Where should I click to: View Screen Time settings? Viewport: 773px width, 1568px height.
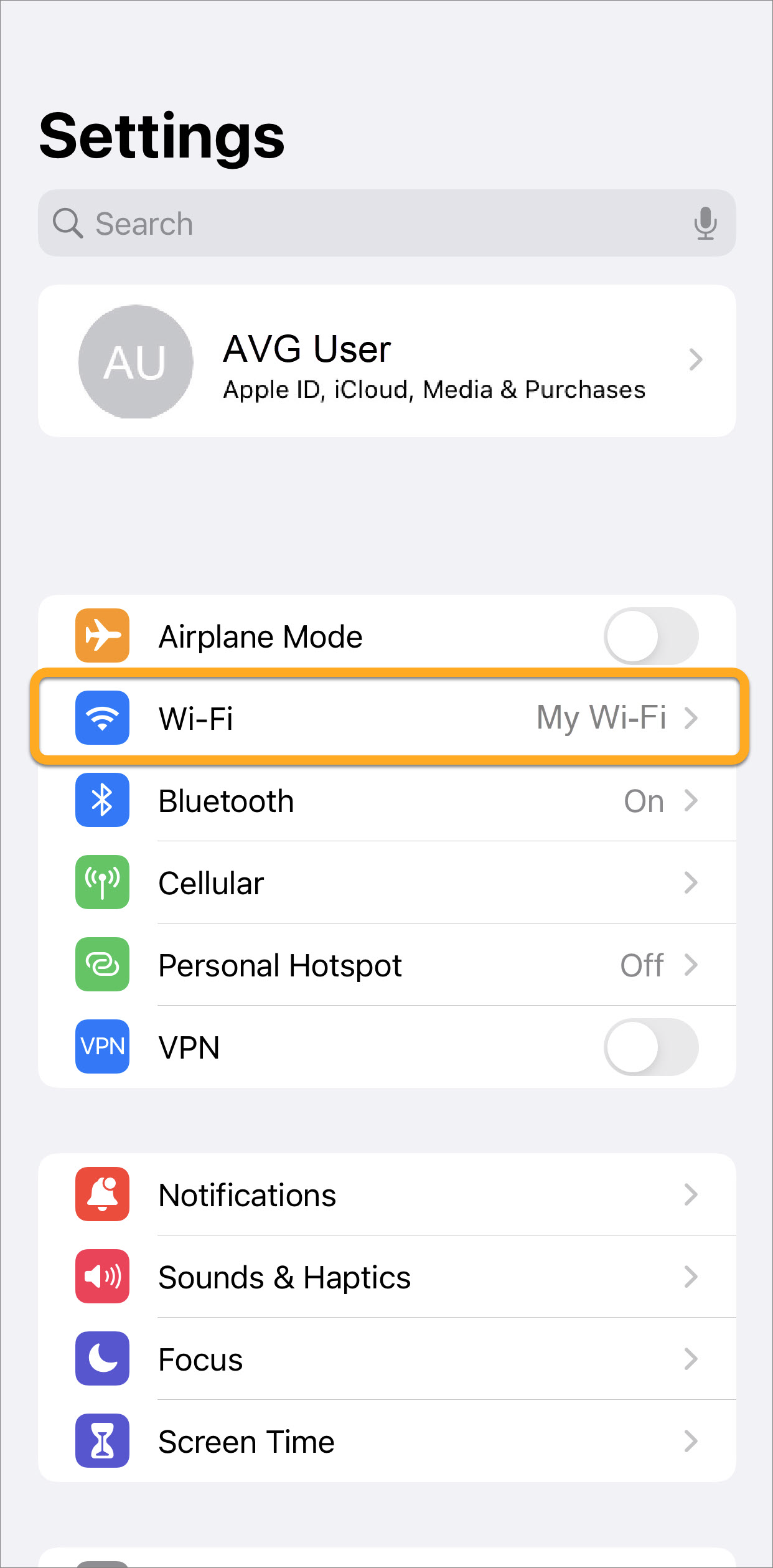pyautogui.click(x=386, y=1442)
